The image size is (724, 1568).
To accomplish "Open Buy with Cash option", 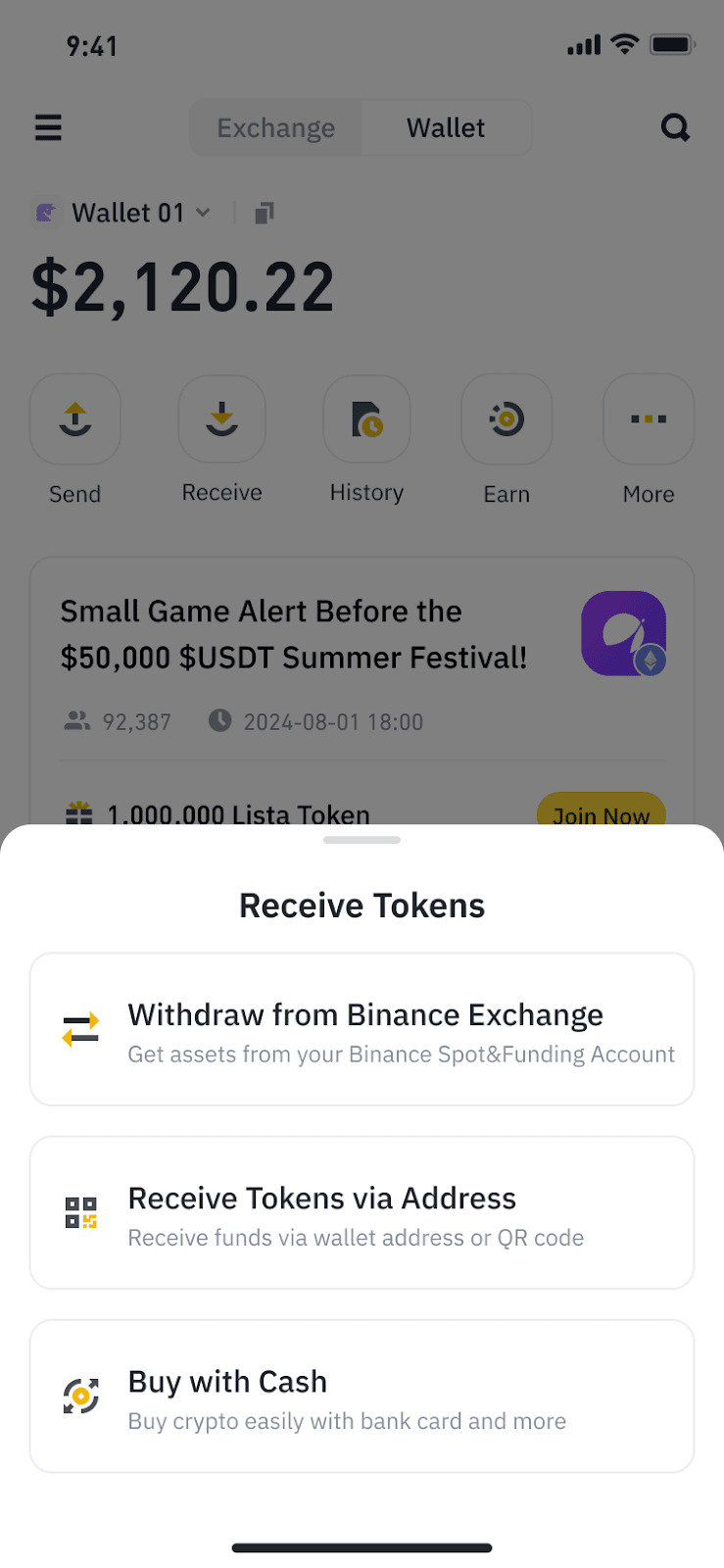I will (x=362, y=1396).
